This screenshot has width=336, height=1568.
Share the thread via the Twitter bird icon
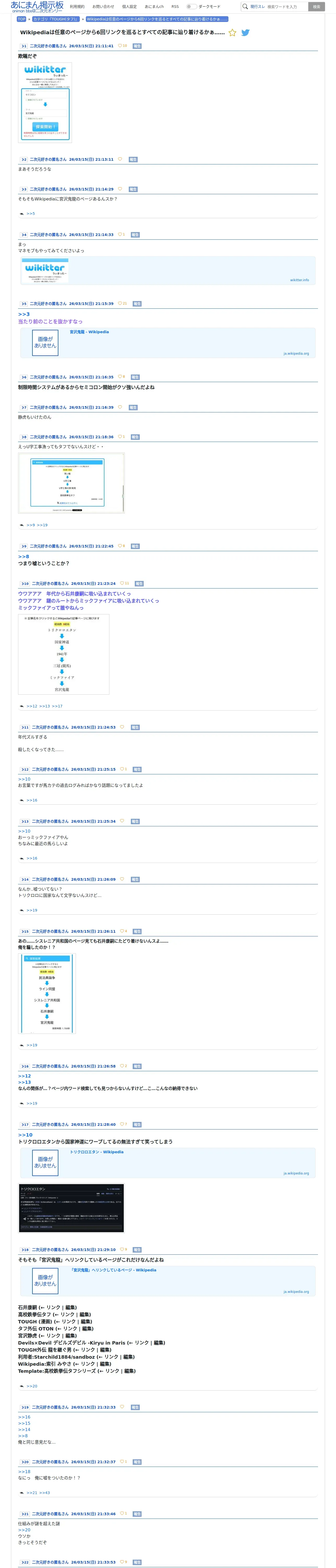point(245,33)
